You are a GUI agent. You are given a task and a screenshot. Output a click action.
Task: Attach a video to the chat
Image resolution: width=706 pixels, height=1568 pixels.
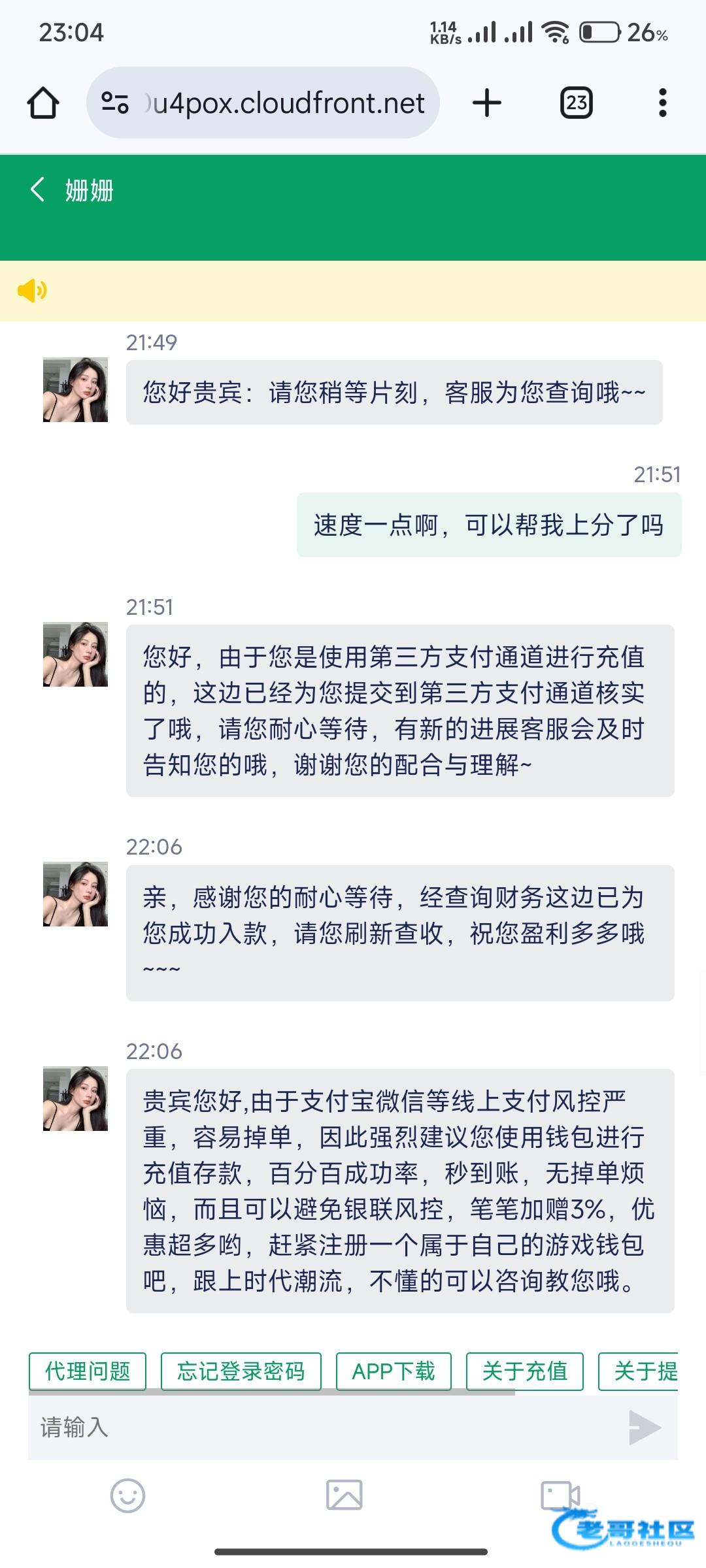pos(560,1495)
